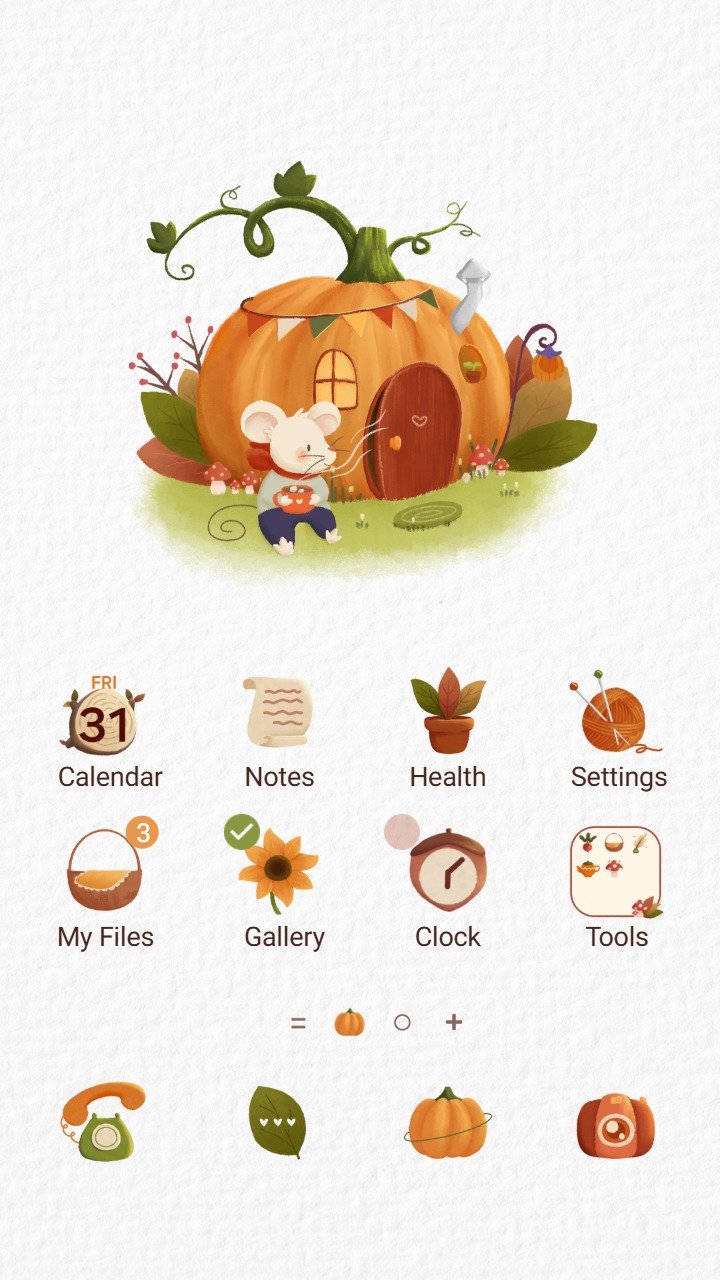The image size is (720, 1280).
Task: Launch the pumpkin browser app in the dock
Action: 447,1124
